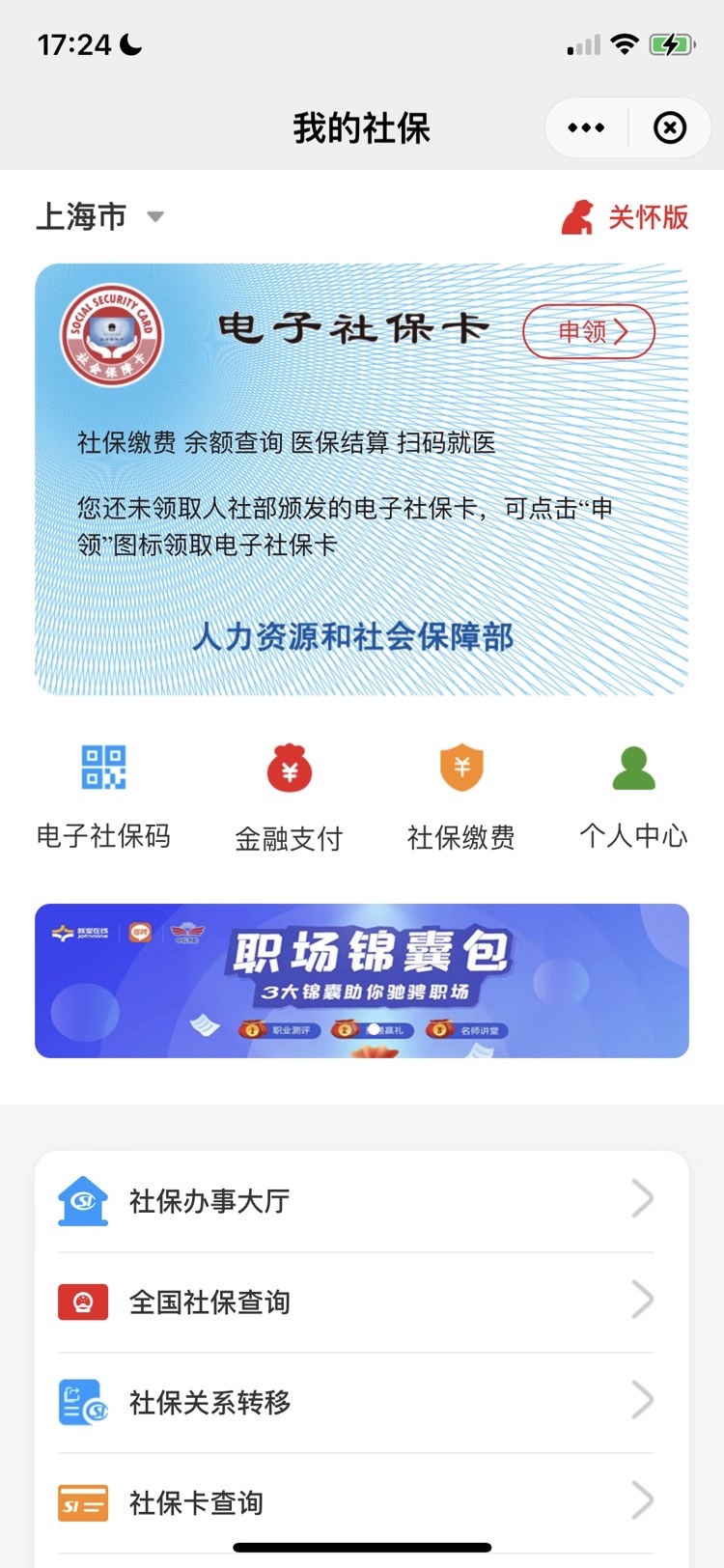724x1568 pixels.
Task: Switch to 关怀版 care mode
Action: click(x=626, y=216)
